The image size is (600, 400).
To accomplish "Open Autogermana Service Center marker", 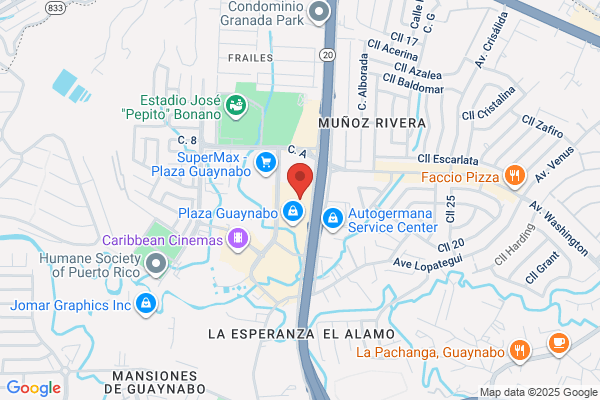I will (333, 219).
